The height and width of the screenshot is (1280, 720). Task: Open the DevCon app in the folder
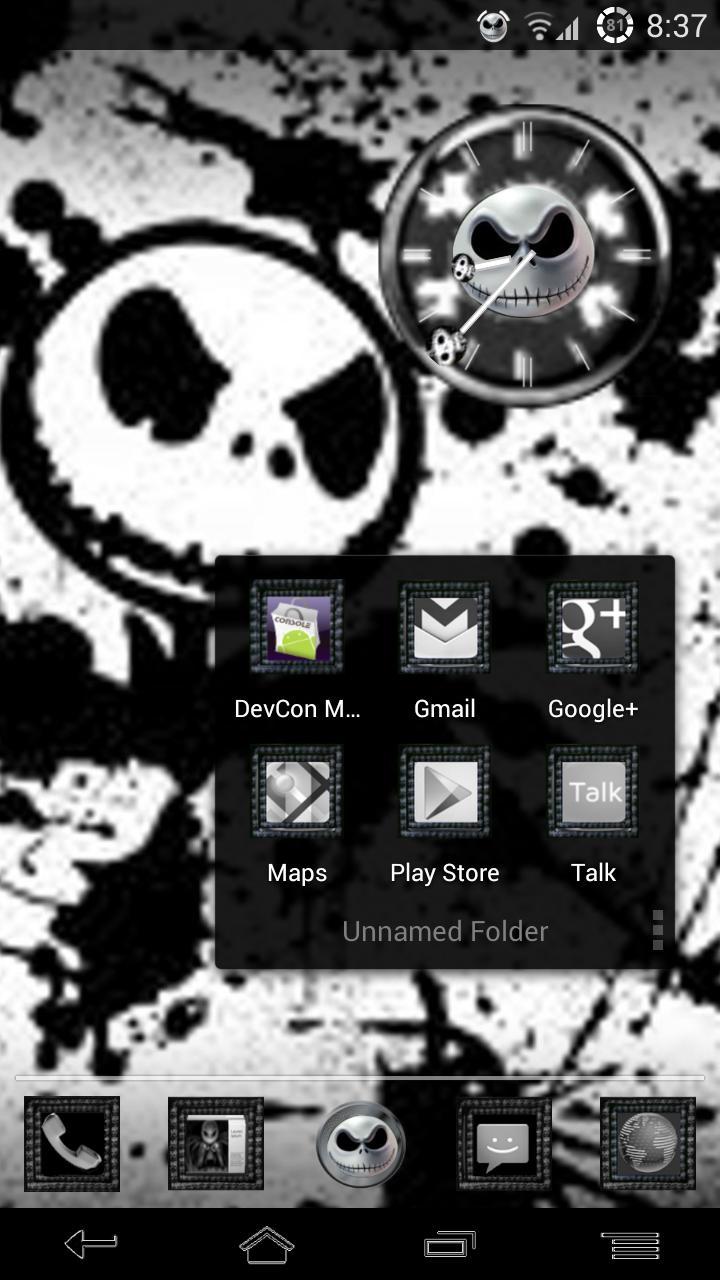click(296, 628)
